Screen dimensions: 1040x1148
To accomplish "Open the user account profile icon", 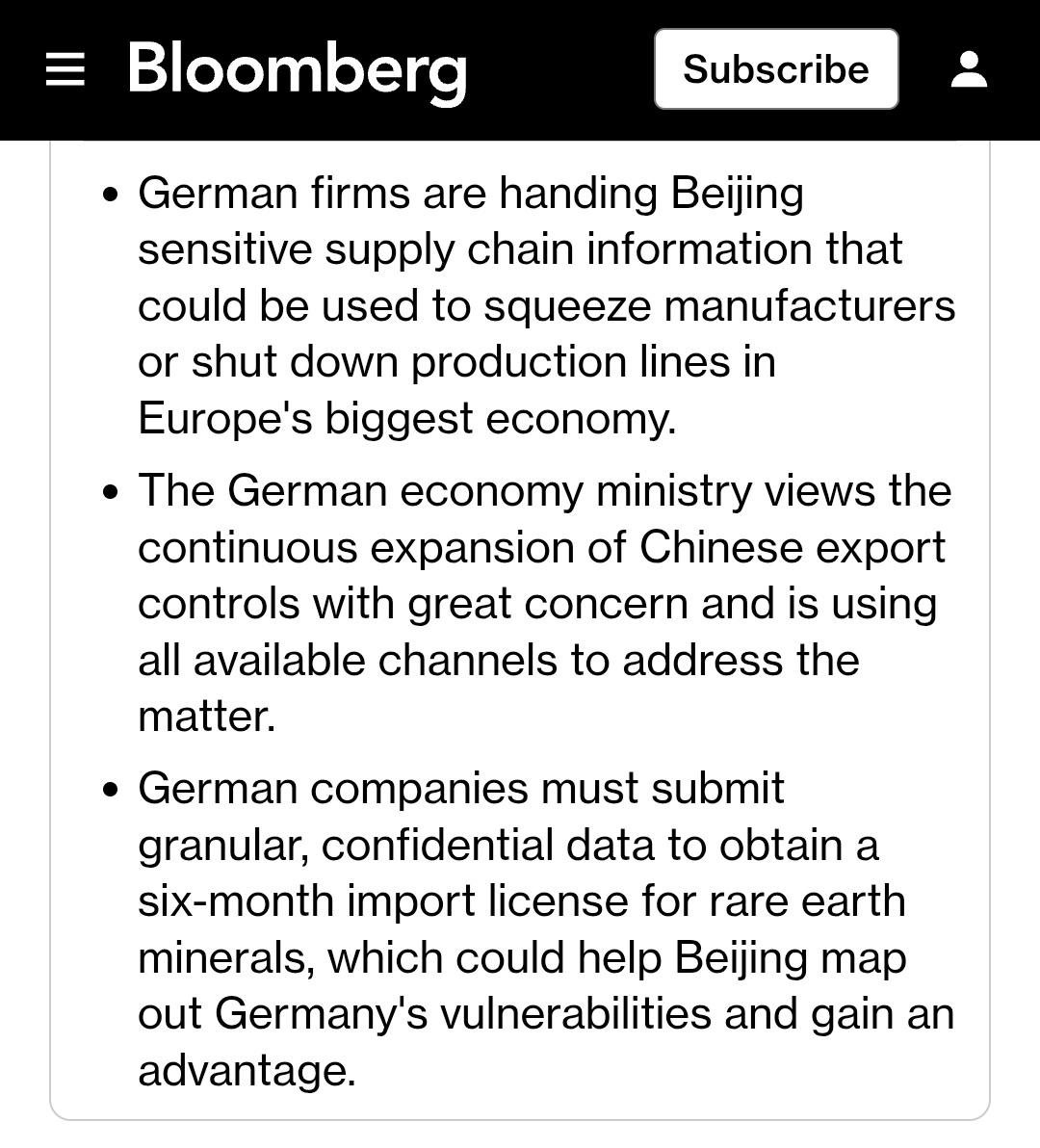I will coord(969,69).
